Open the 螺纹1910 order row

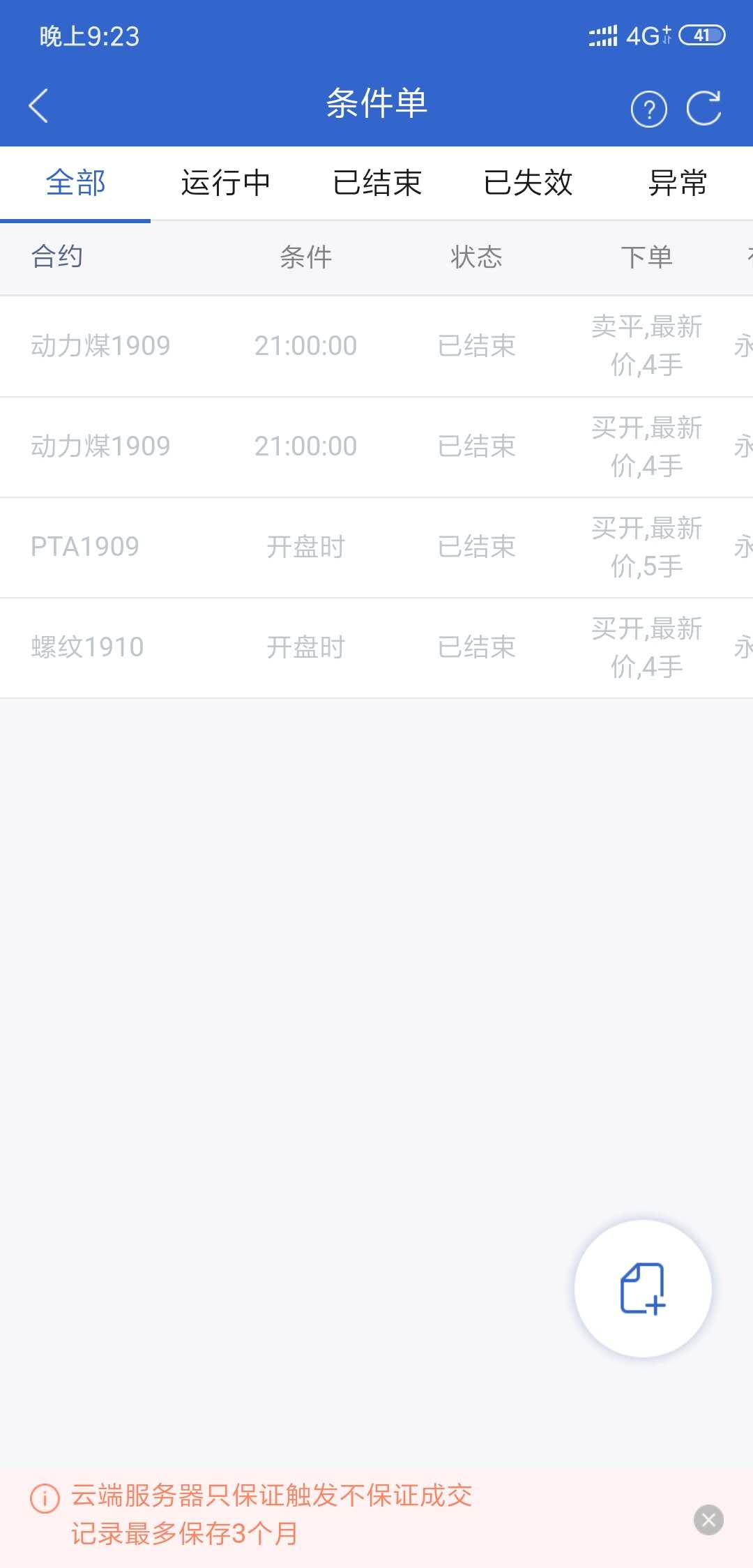click(x=376, y=647)
